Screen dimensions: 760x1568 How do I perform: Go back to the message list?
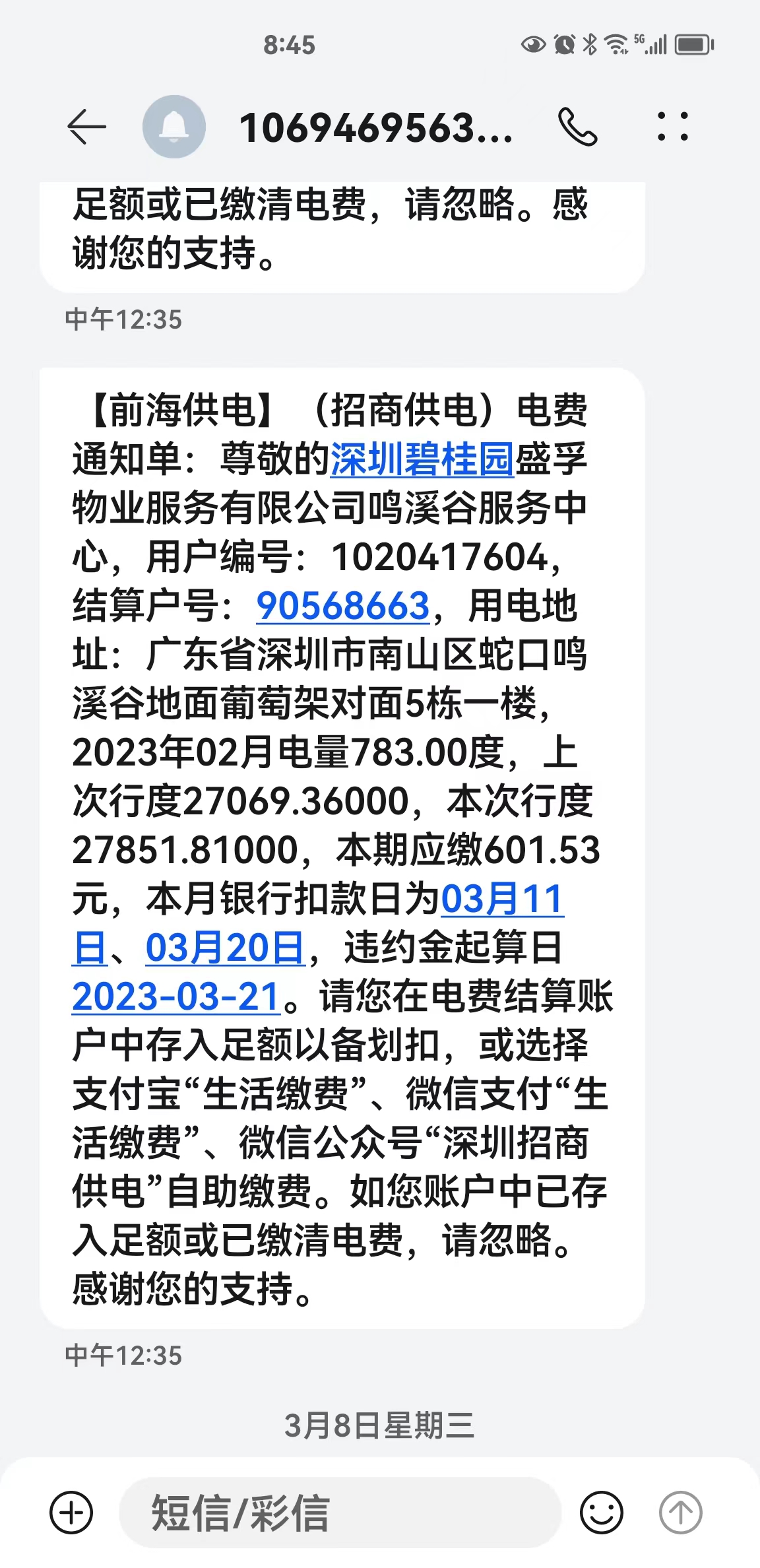pyautogui.click(x=86, y=127)
